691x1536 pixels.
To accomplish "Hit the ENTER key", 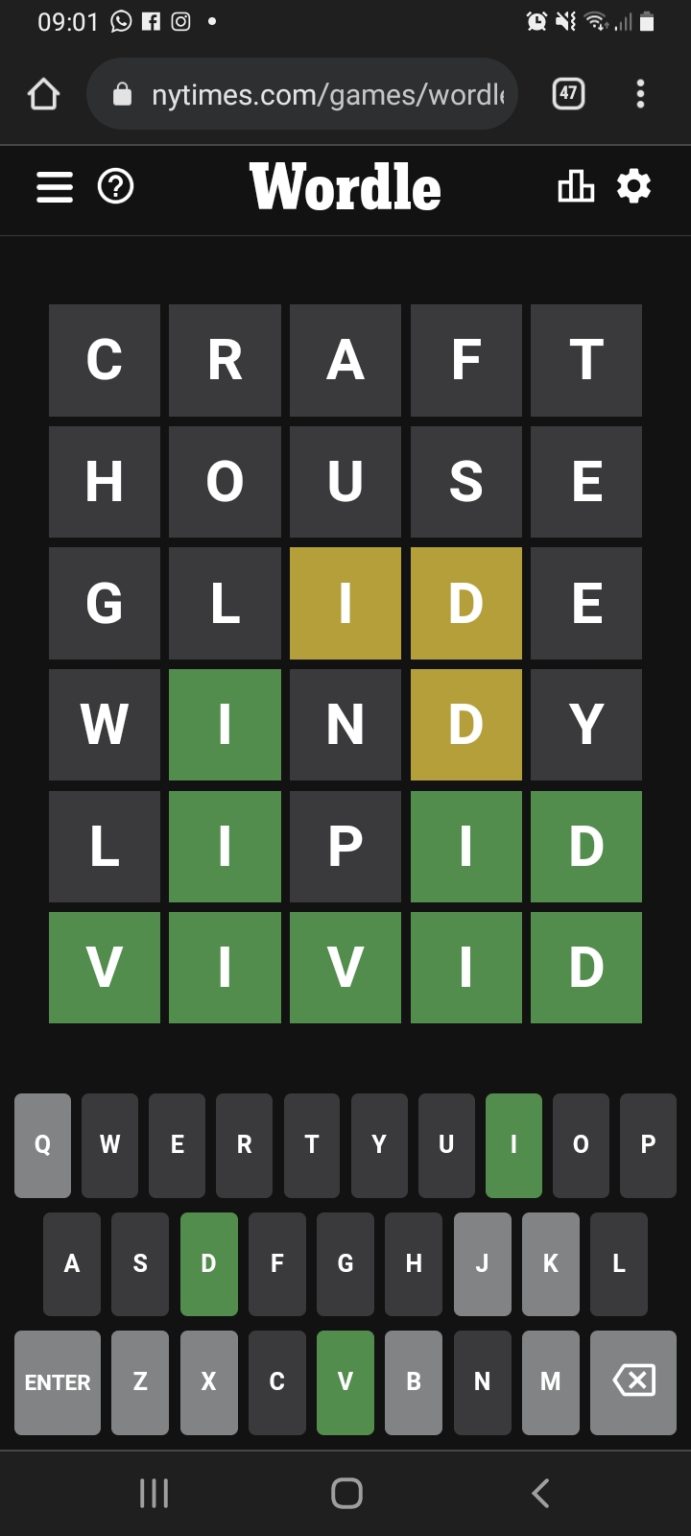I will [x=57, y=1382].
